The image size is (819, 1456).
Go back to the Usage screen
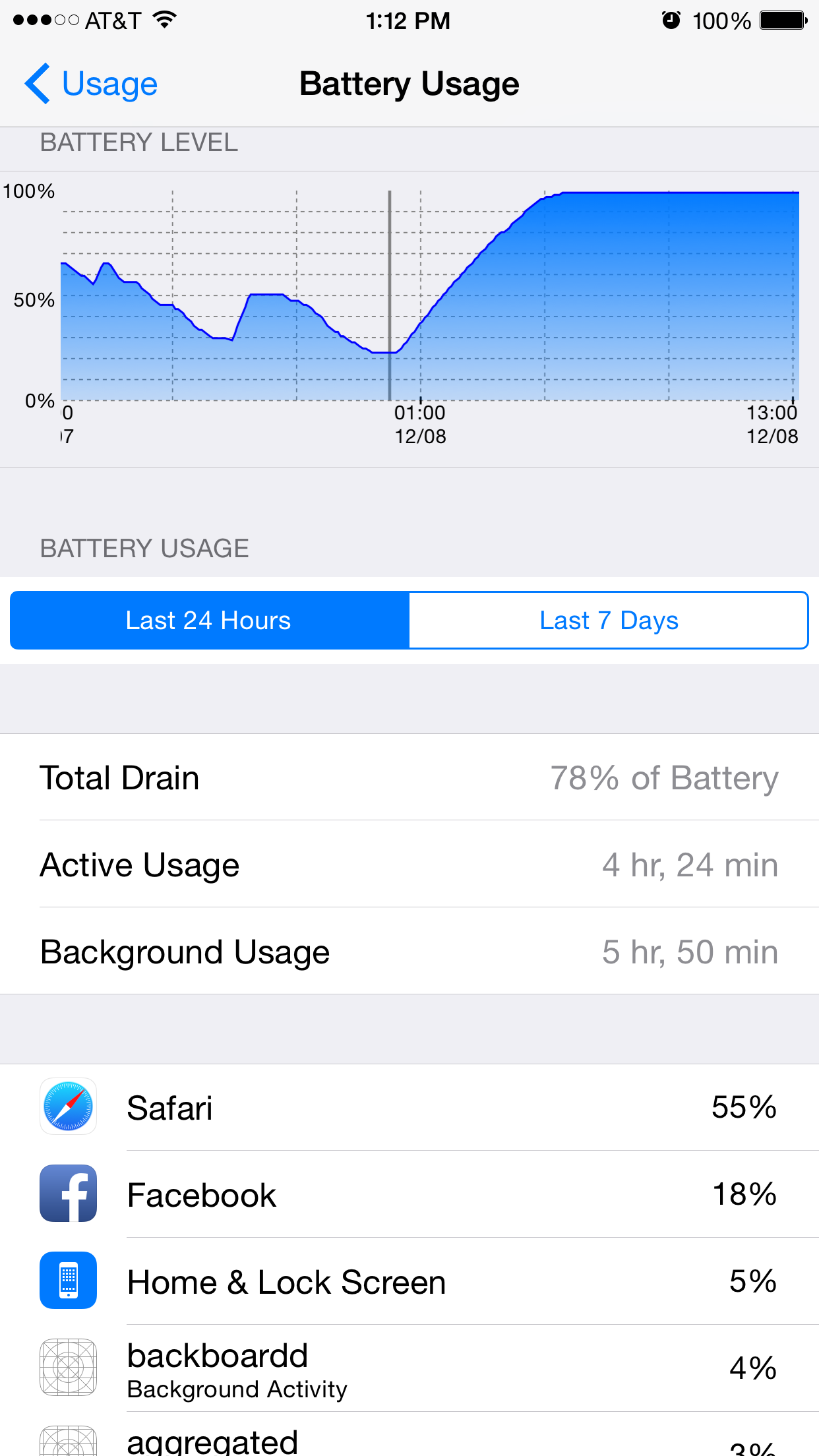[x=91, y=84]
